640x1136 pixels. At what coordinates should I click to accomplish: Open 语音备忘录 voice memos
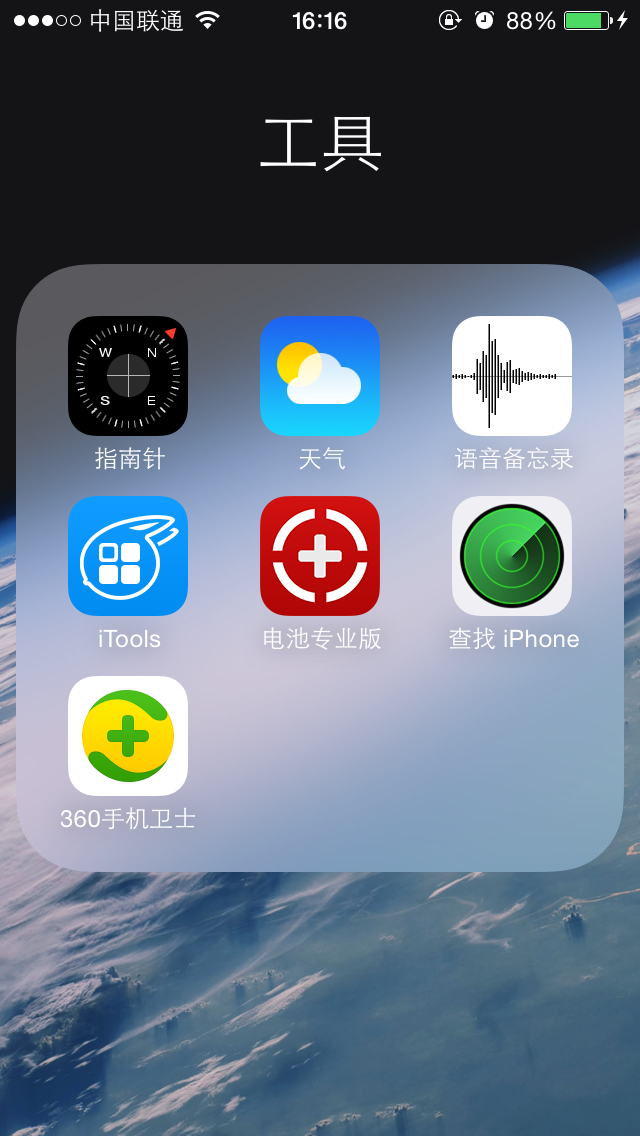click(x=512, y=376)
